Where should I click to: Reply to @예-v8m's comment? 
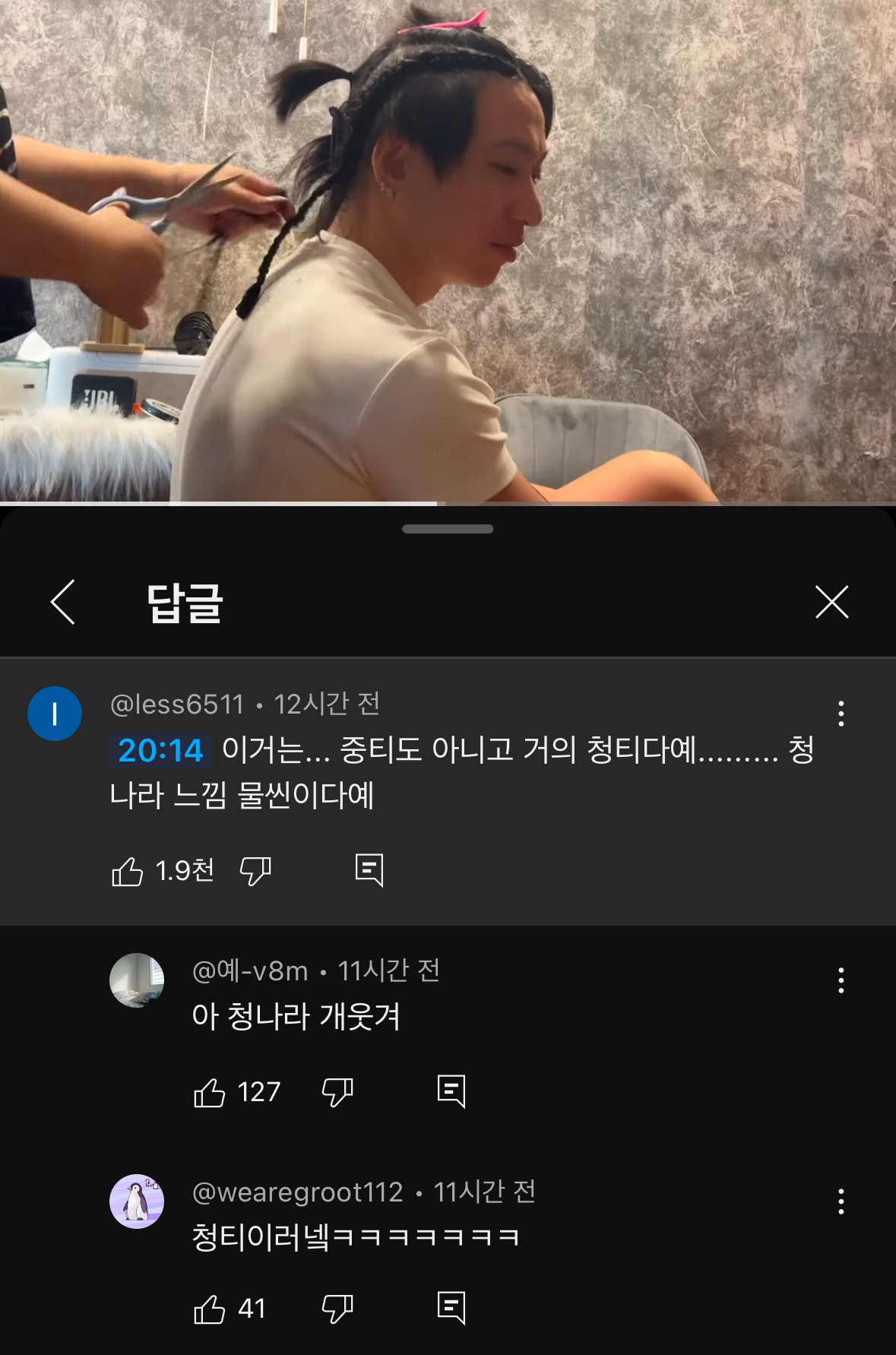tap(451, 1092)
